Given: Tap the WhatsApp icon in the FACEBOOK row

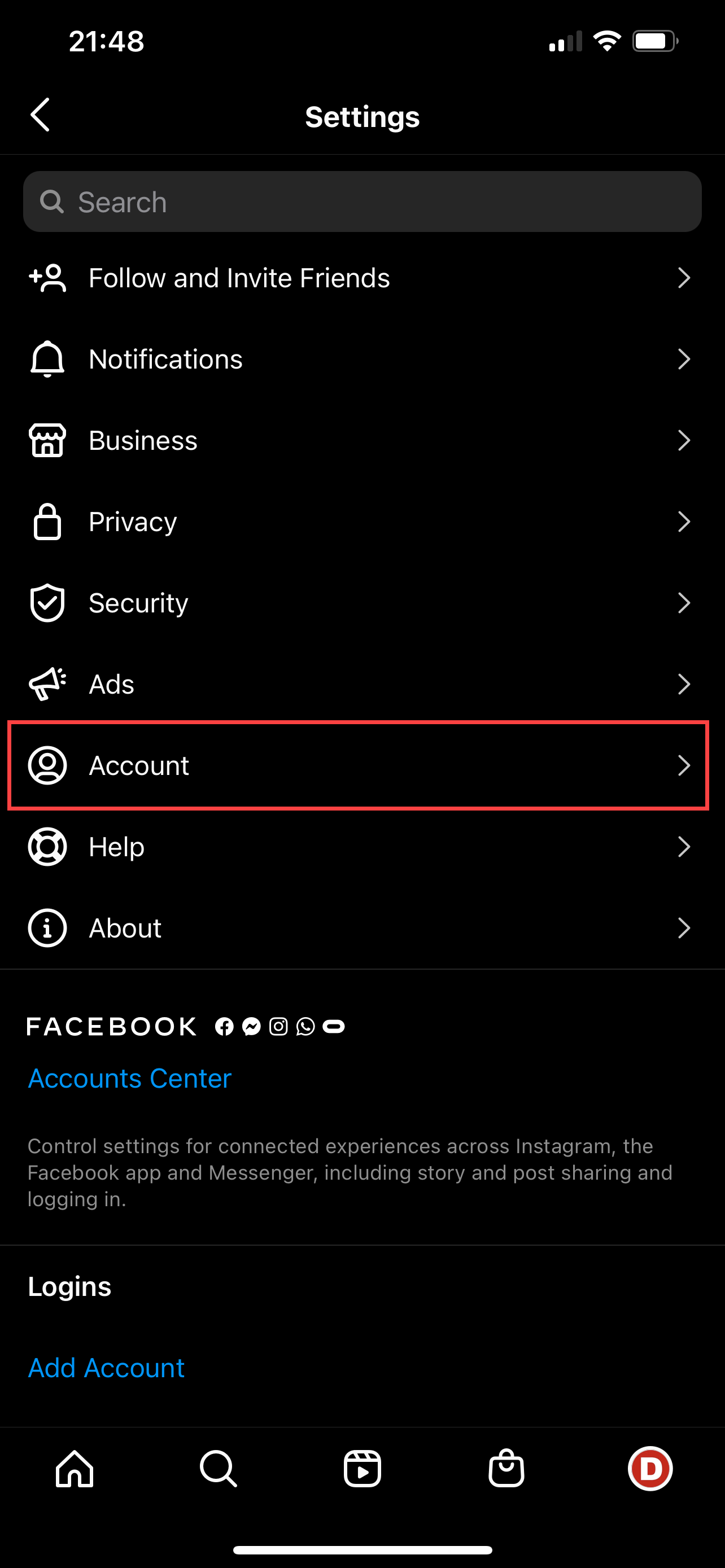Looking at the screenshot, I should 305,1026.
